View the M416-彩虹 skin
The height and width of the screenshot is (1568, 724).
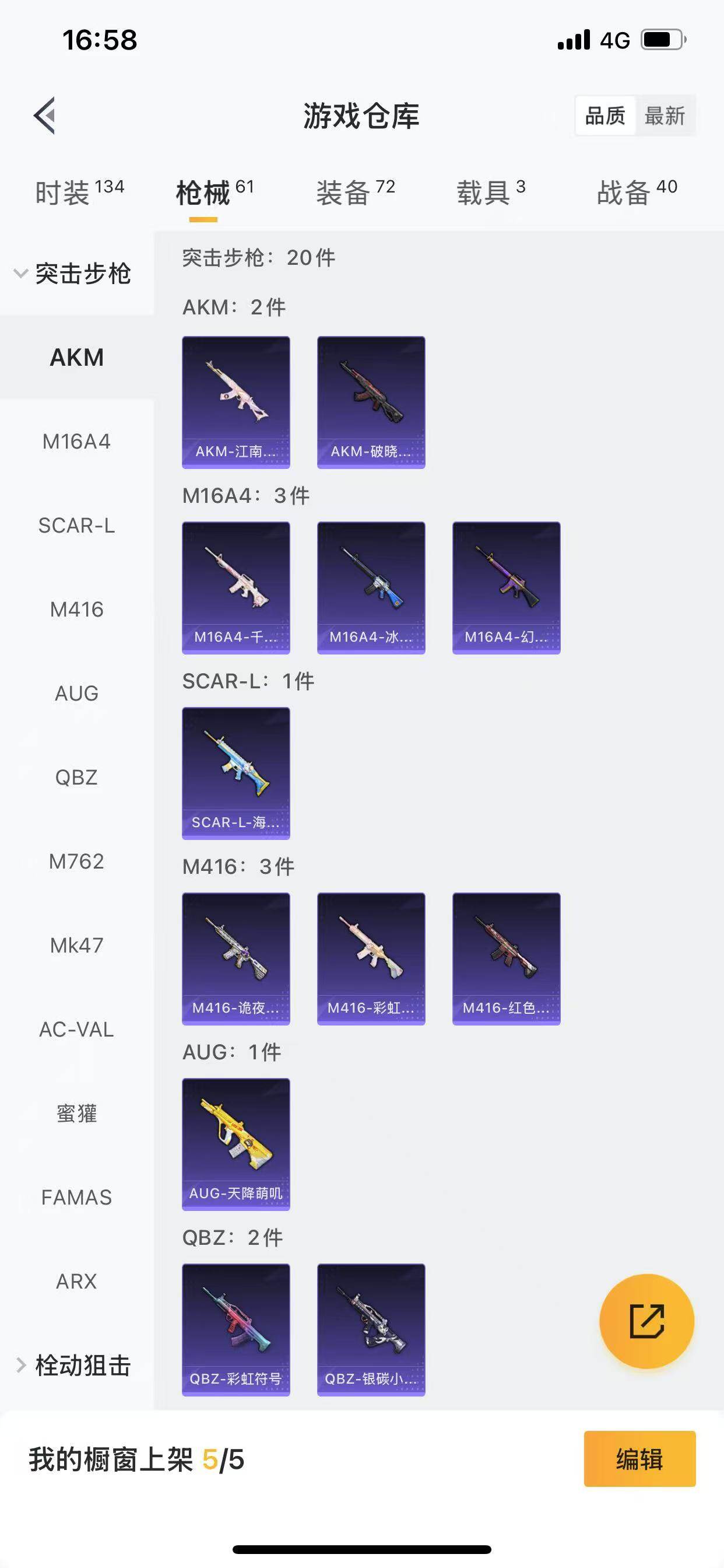[371, 958]
